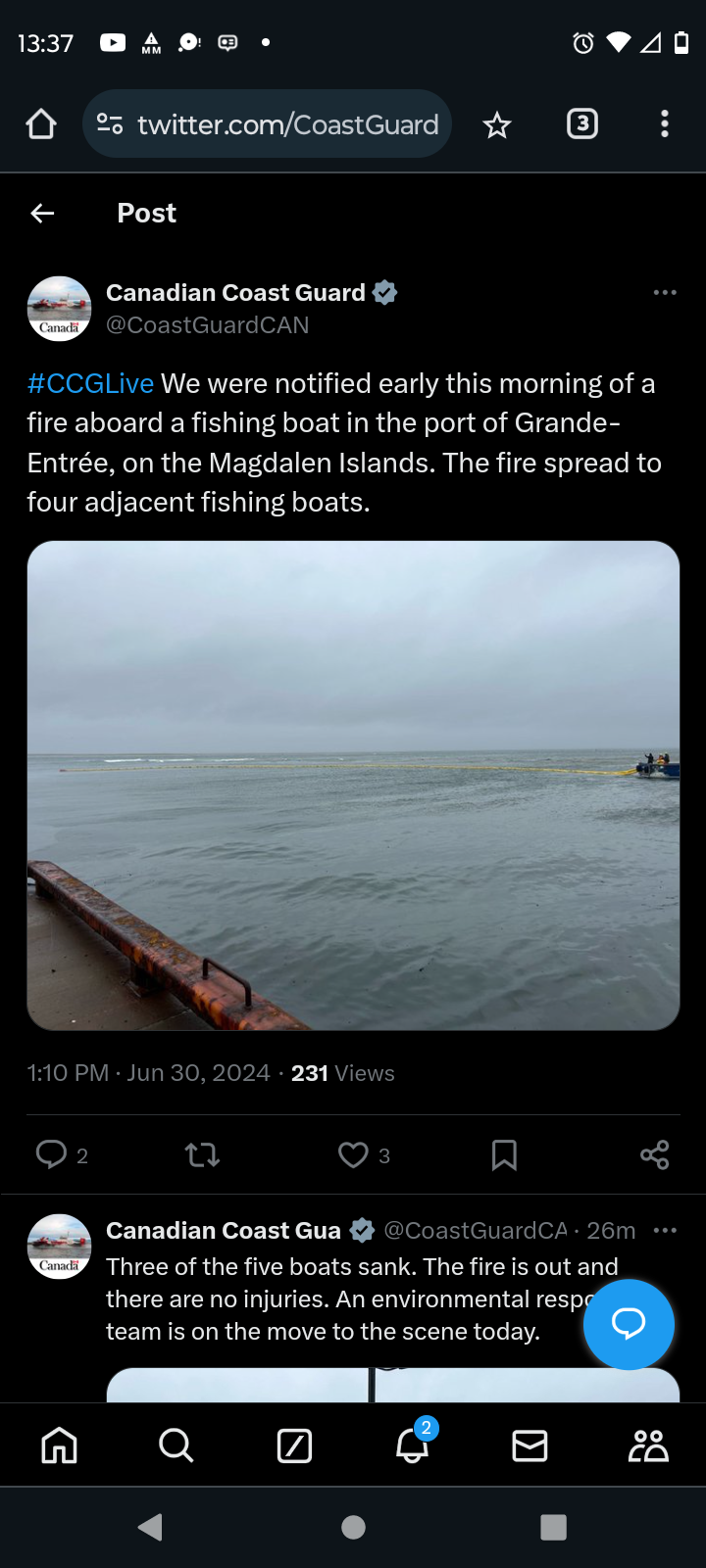Reply to the main post
The image size is (706, 1568).
pyautogui.click(x=51, y=1154)
